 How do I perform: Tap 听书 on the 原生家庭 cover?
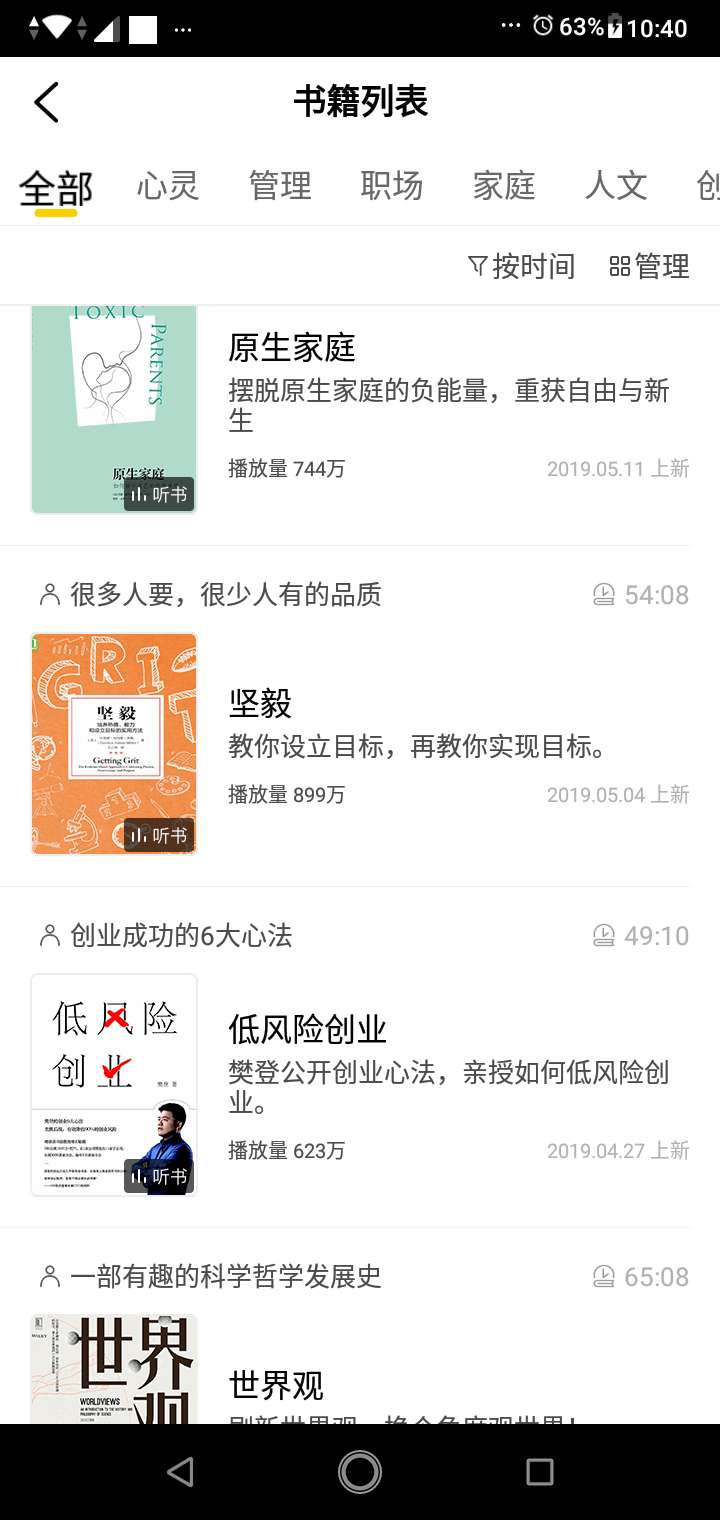160,494
